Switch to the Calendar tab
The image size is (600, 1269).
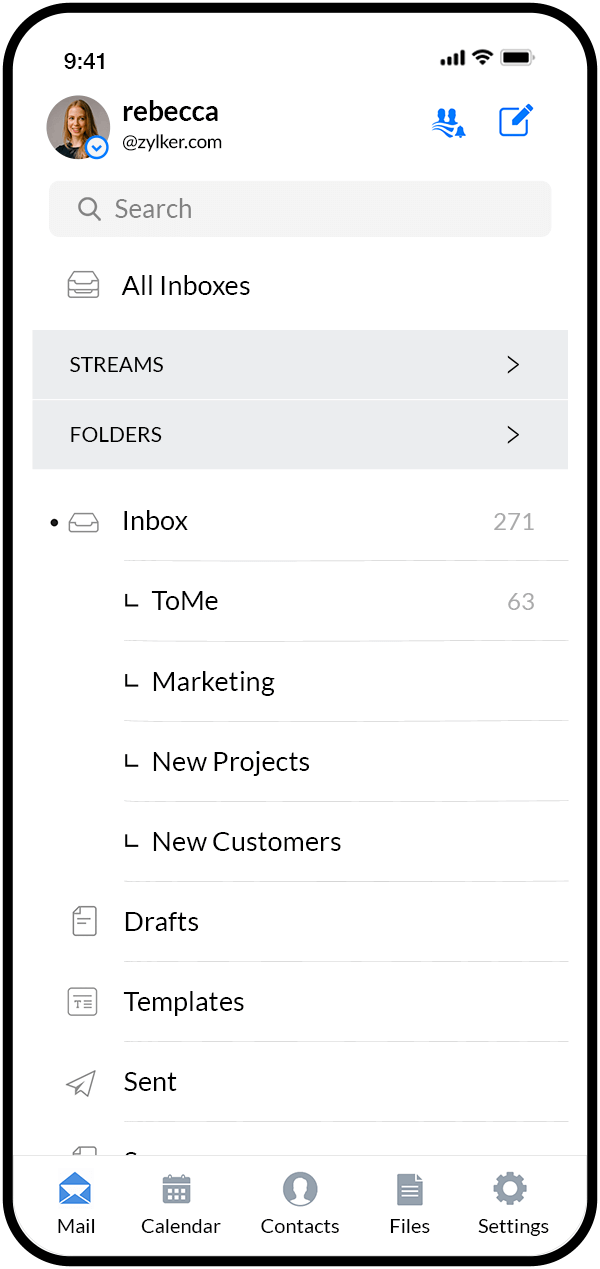pos(180,1204)
